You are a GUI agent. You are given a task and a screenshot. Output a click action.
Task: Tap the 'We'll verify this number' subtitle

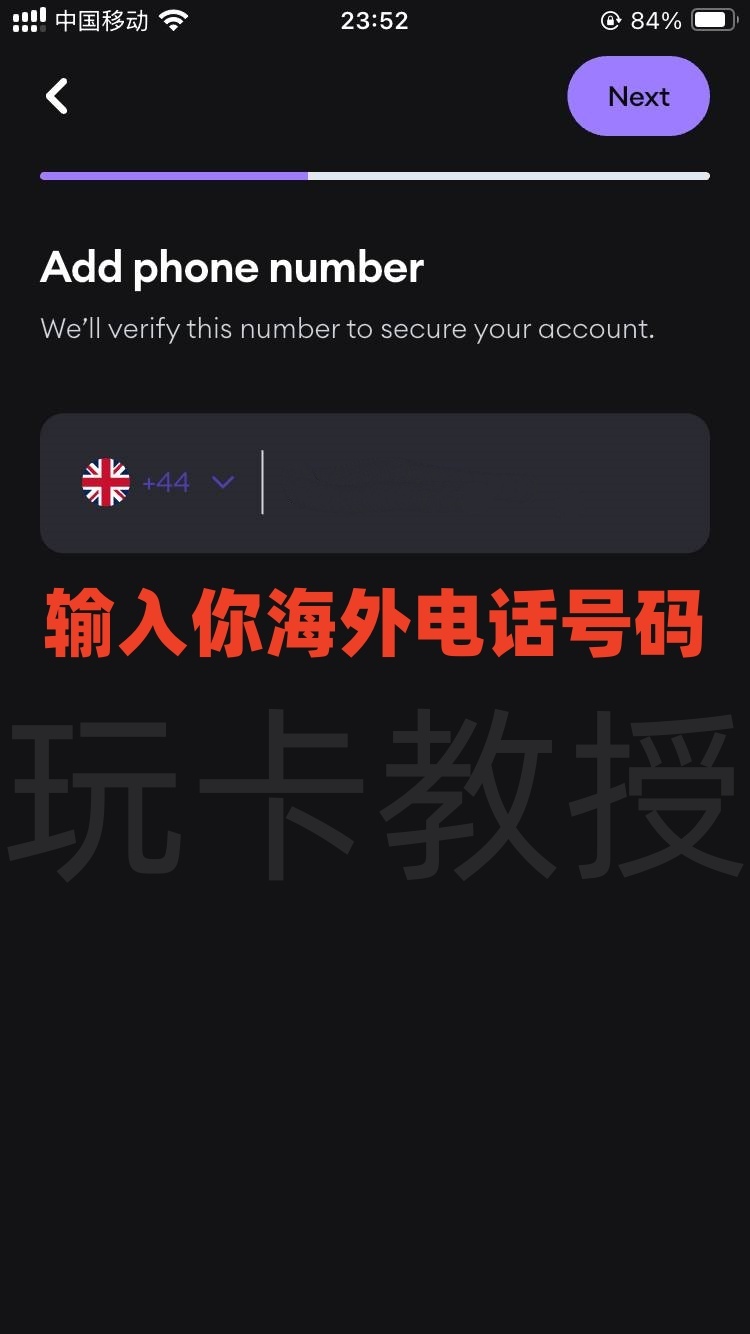pos(345,329)
